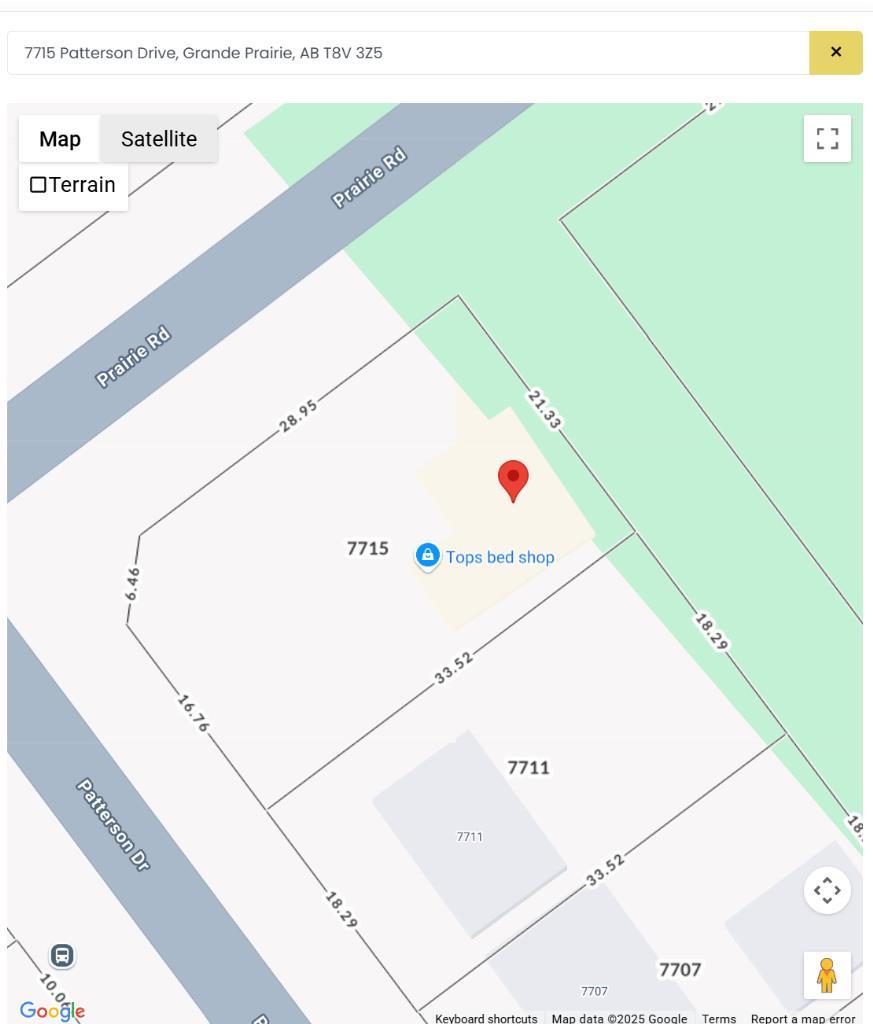
Task: Open the bus stop icon near Patterson Dr
Action: [62, 955]
